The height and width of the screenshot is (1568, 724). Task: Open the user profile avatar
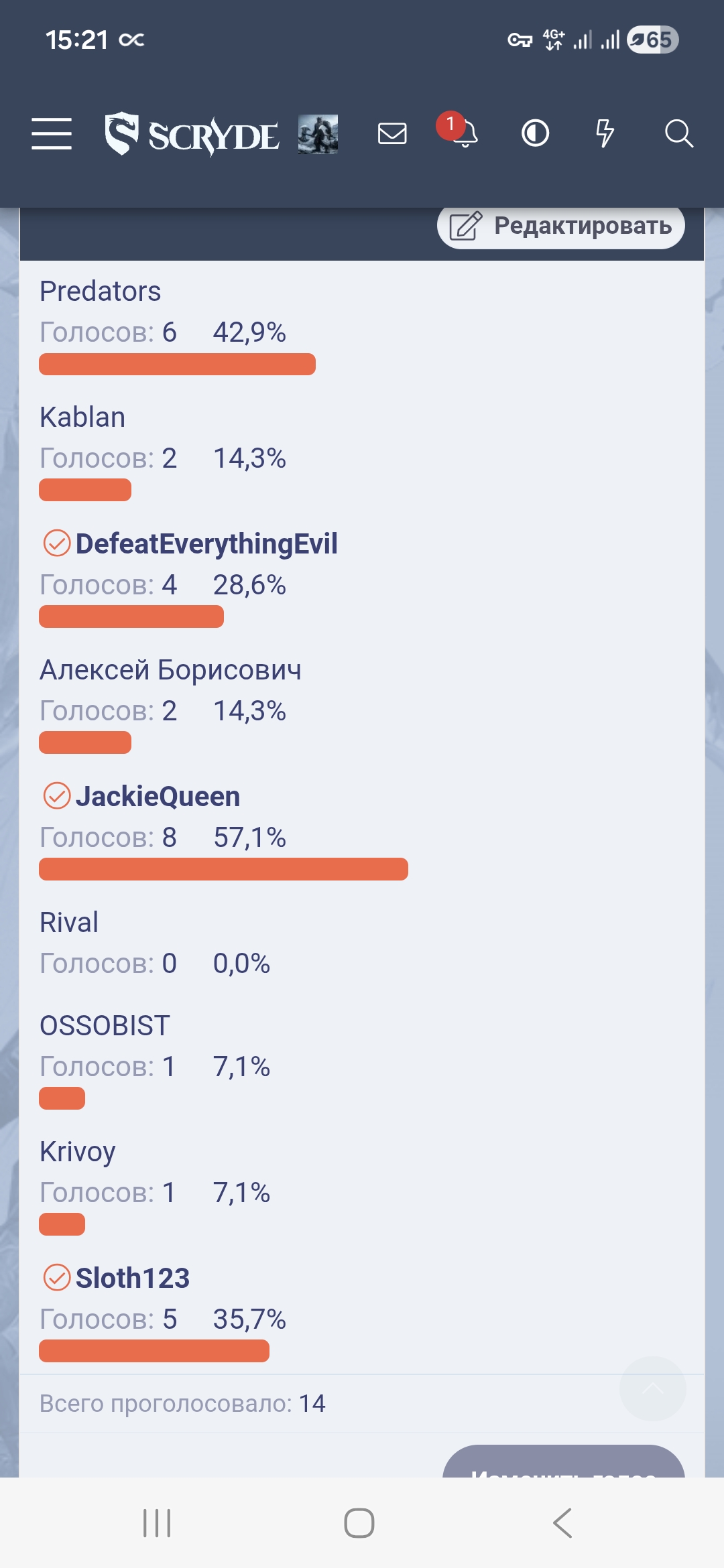click(x=318, y=134)
